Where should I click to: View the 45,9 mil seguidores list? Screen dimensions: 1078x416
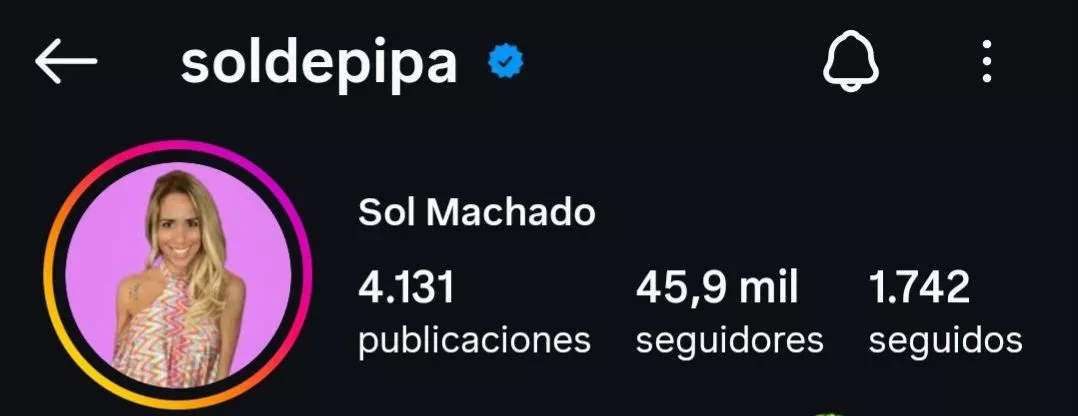tap(729, 314)
